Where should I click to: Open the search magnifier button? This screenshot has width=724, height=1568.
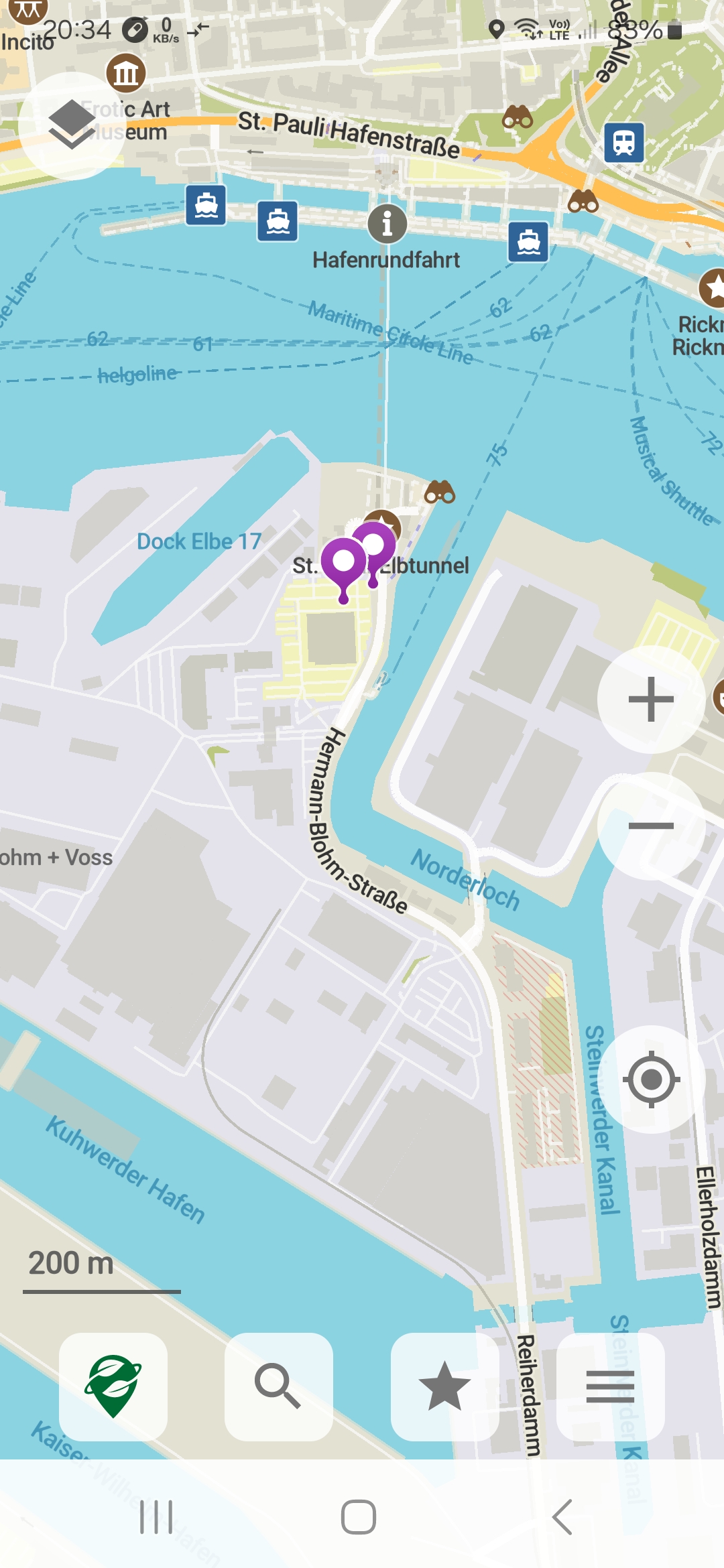coord(278,1386)
